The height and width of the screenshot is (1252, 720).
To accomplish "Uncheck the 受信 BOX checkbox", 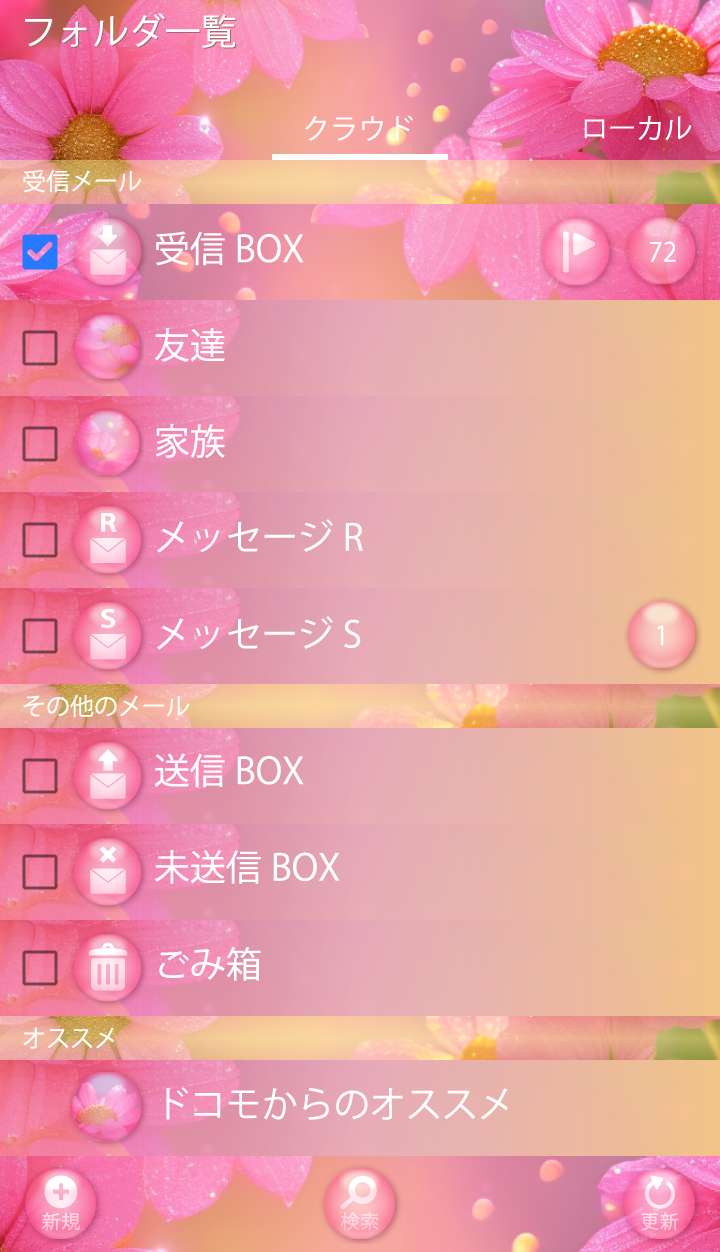I will [40, 251].
